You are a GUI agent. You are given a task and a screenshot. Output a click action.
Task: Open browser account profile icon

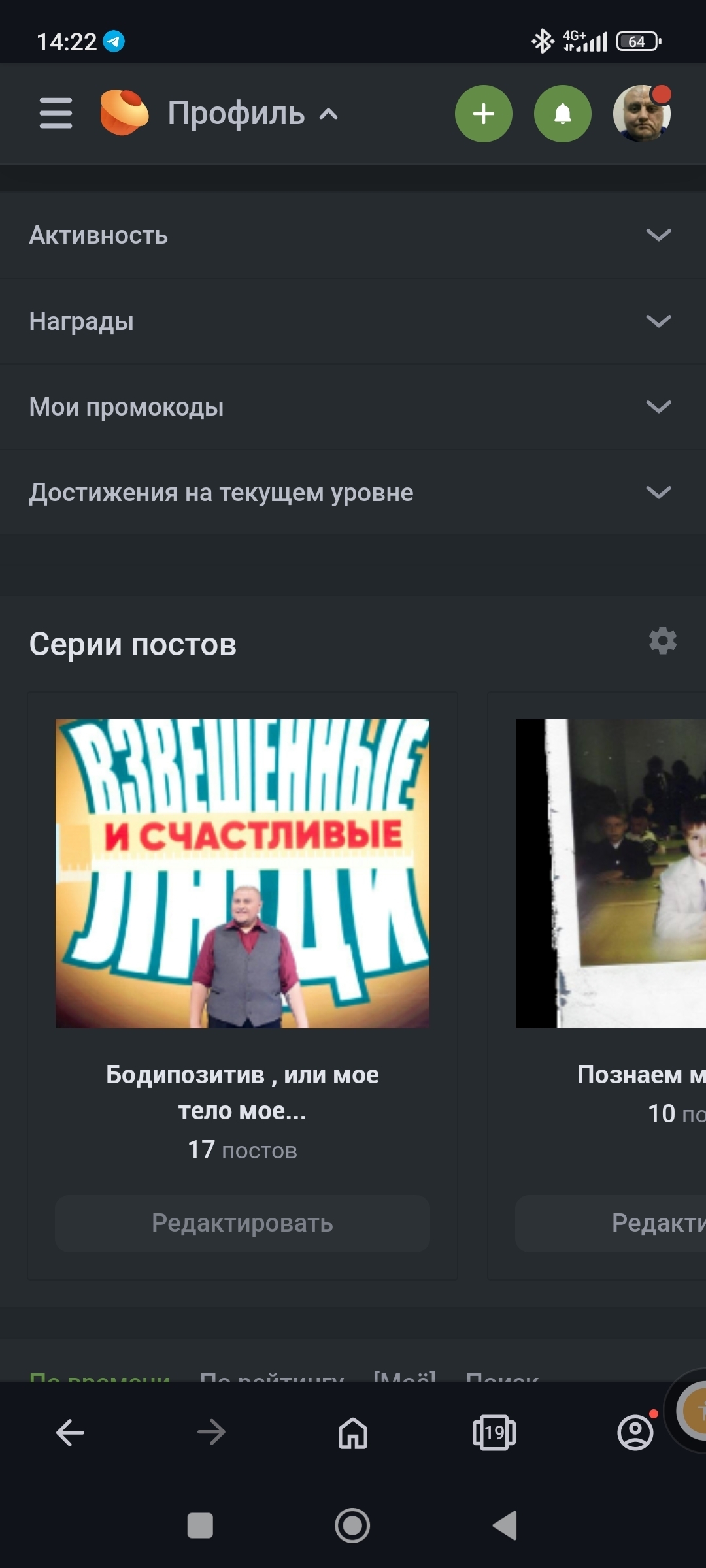click(x=635, y=1433)
